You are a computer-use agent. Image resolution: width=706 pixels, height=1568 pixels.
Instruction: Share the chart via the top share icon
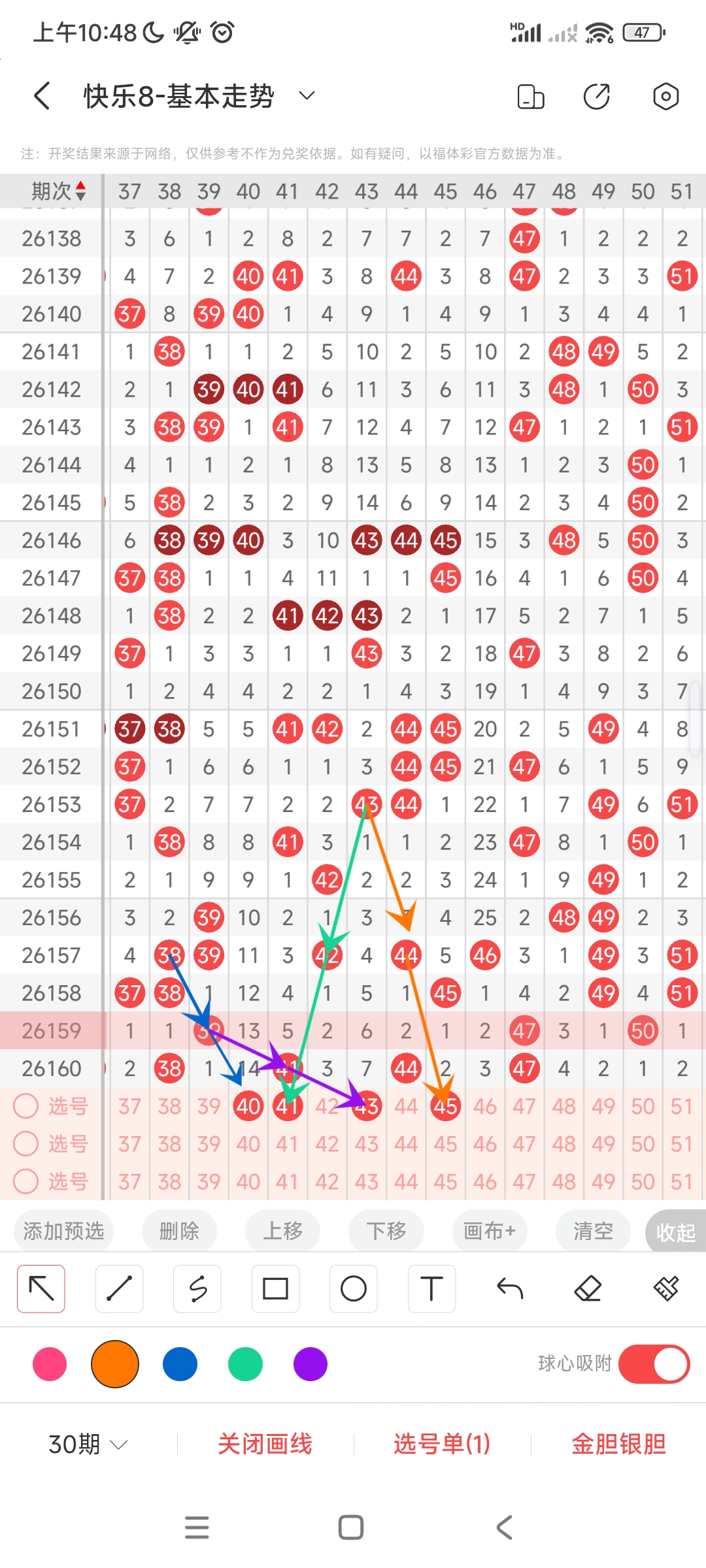(596, 96)
